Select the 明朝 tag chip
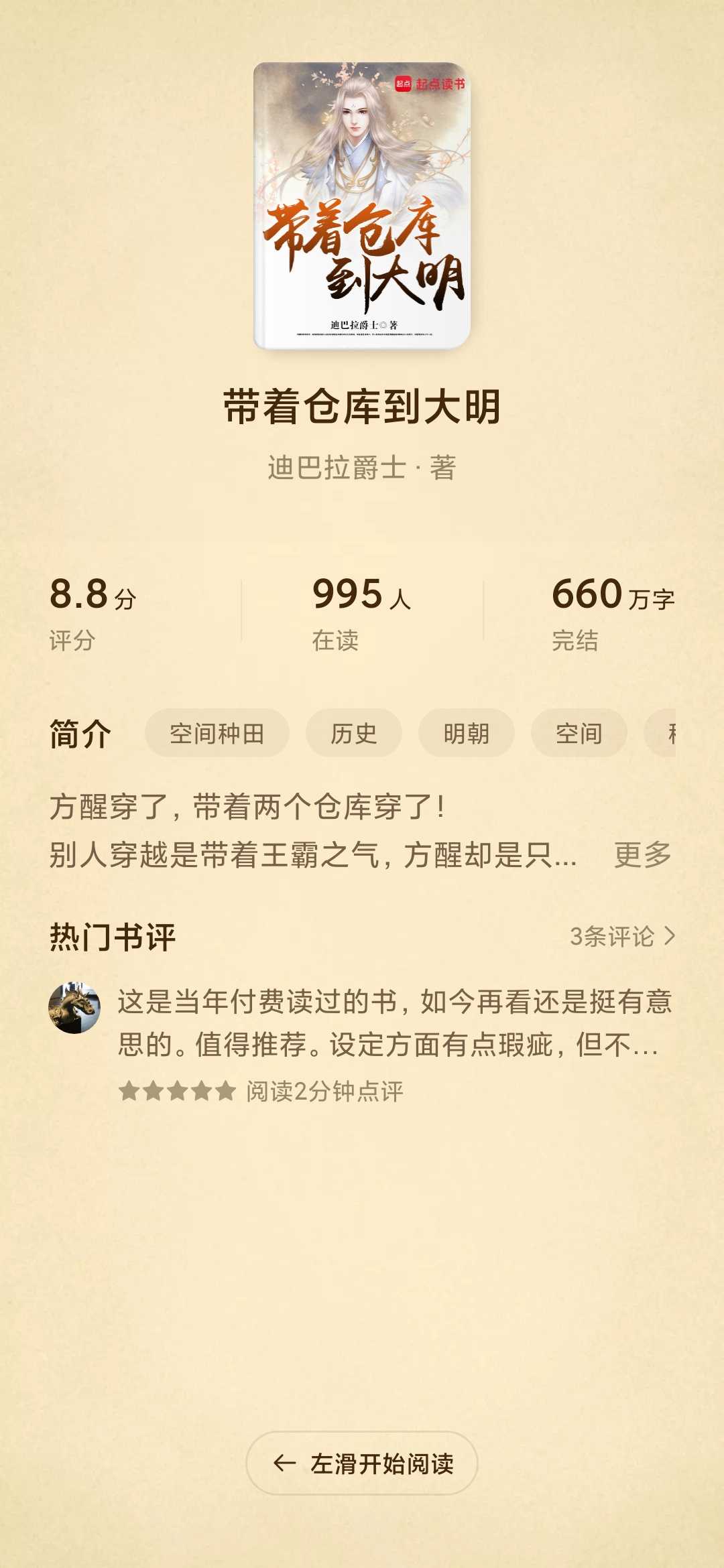 coord(466,733)
